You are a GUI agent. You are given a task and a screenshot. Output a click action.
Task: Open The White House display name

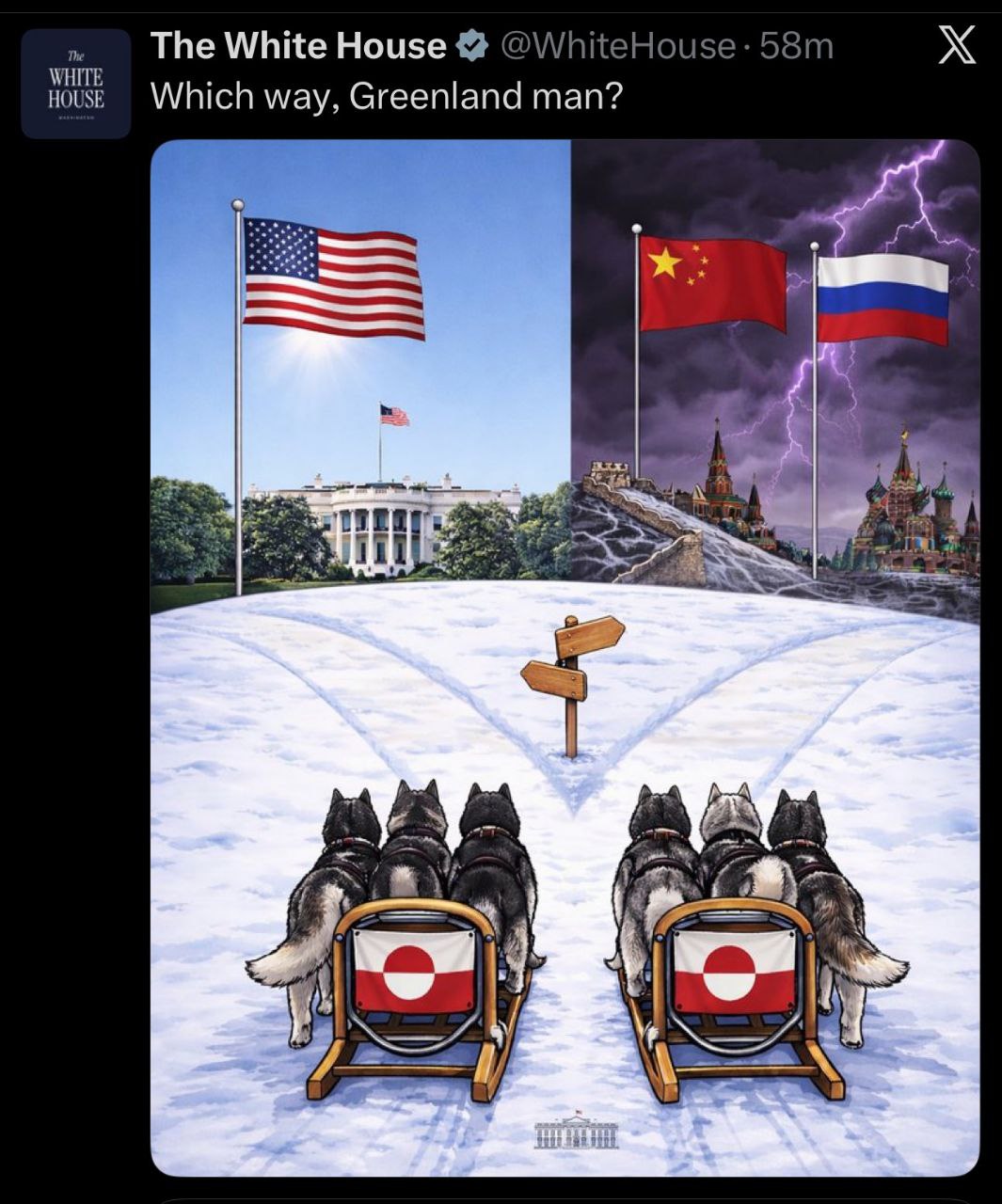[297, 45]
